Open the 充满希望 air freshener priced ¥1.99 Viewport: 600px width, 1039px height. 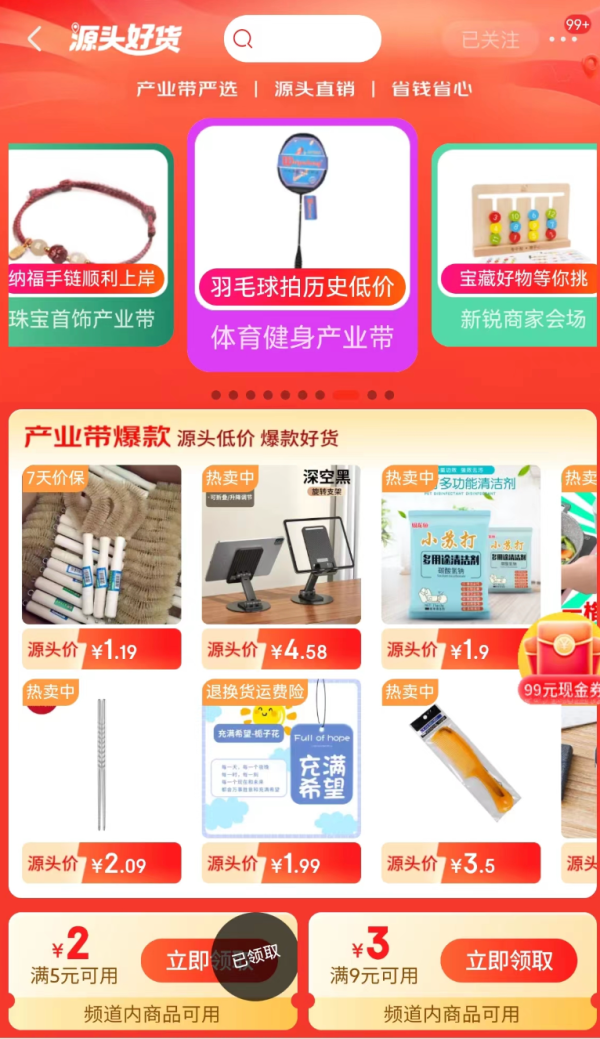281,781
